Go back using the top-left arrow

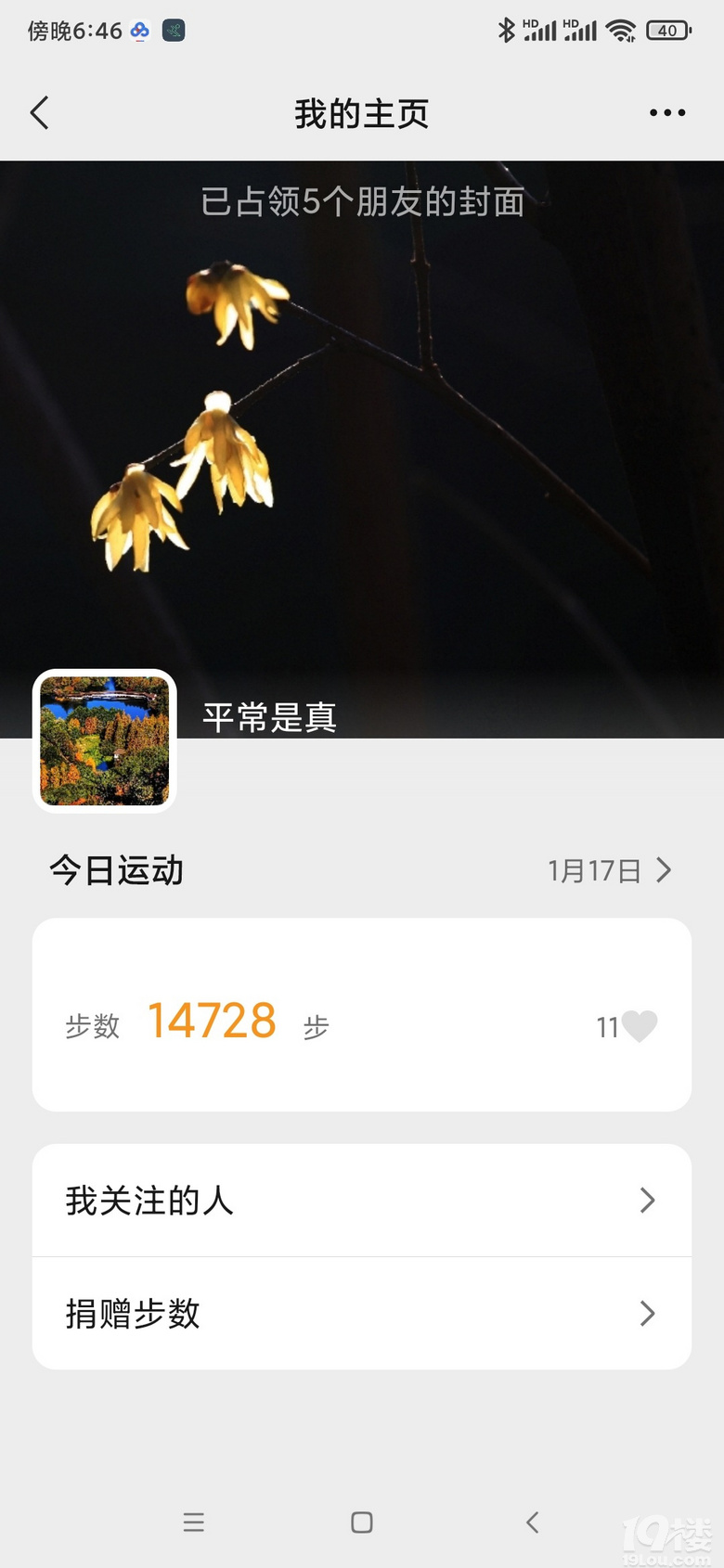[x=39, y=113]
